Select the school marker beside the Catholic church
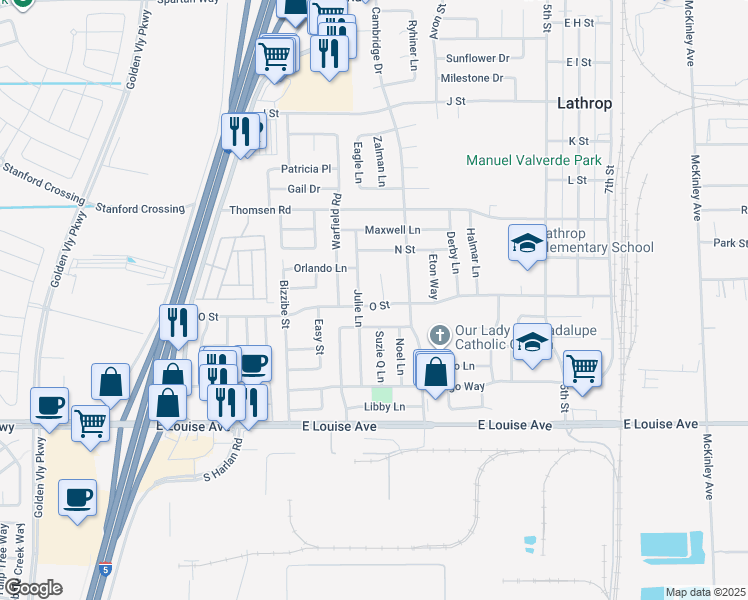 [x=533, y=342]
